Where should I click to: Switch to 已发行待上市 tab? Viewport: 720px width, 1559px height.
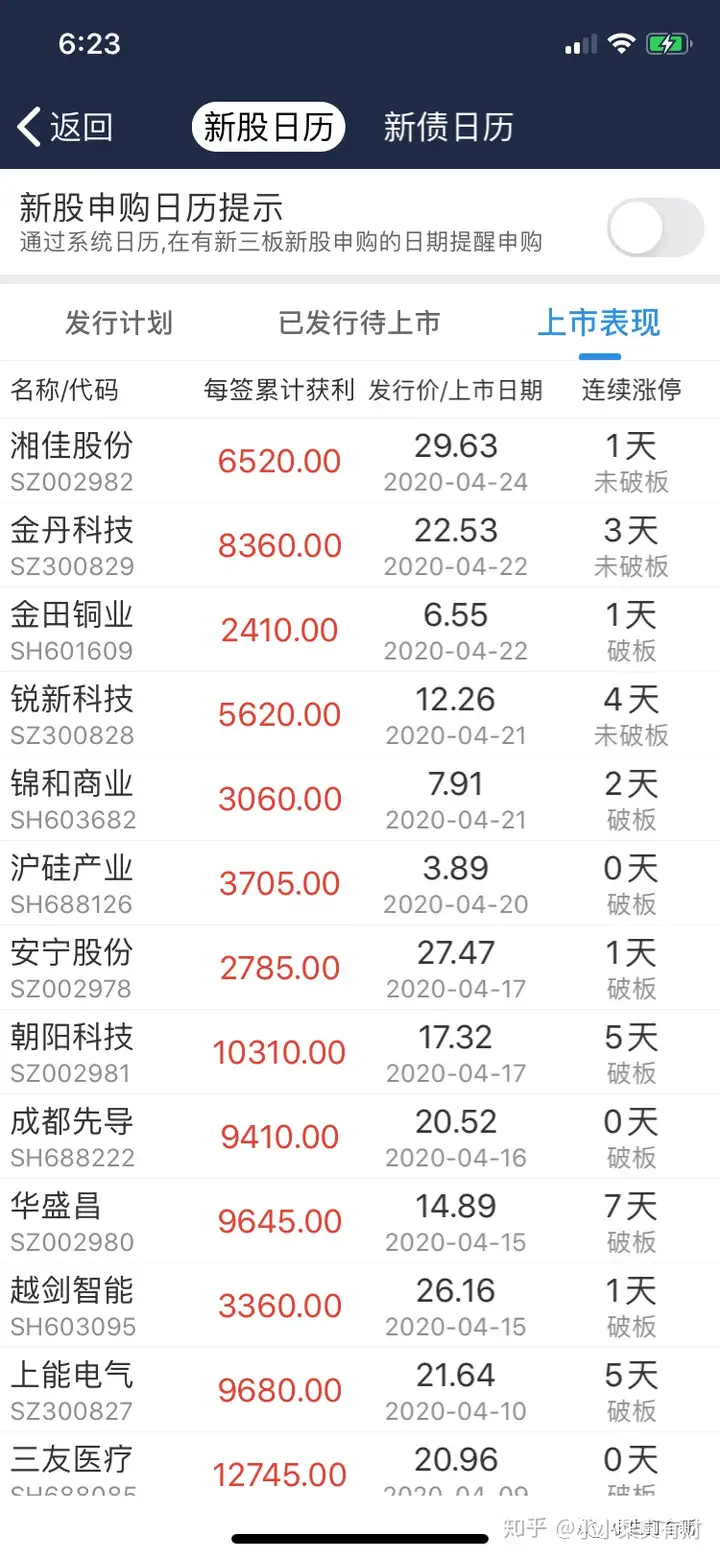point(359,323)
